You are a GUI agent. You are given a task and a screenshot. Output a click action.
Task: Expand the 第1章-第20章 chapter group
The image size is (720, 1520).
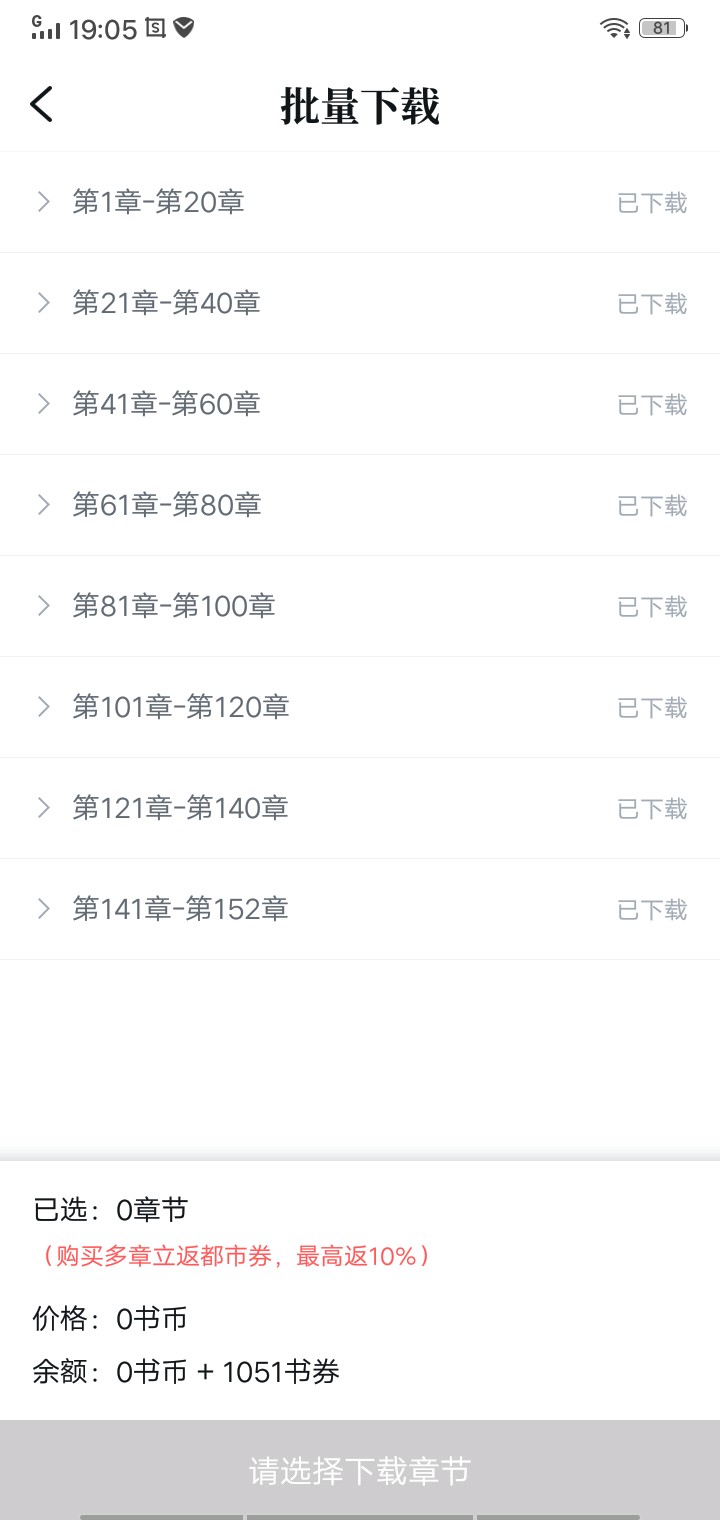pyautogui.click(x=360, y=202)
